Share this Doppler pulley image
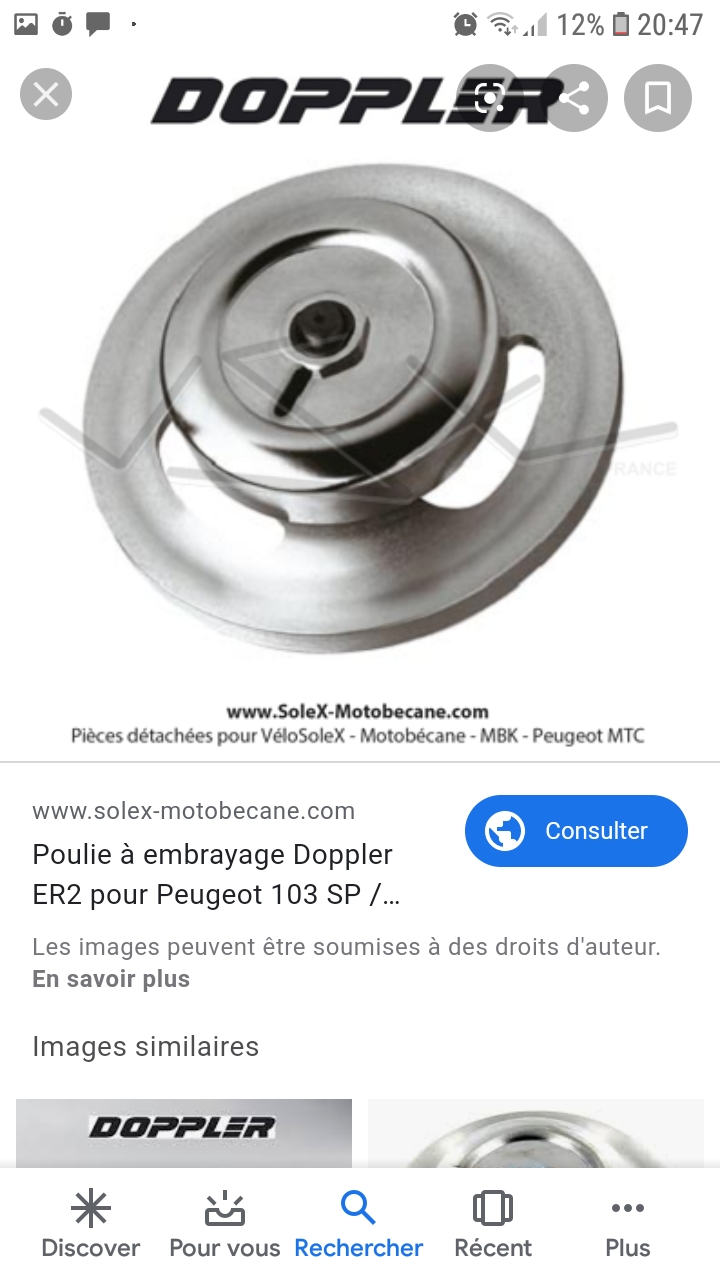 [574, 98]
